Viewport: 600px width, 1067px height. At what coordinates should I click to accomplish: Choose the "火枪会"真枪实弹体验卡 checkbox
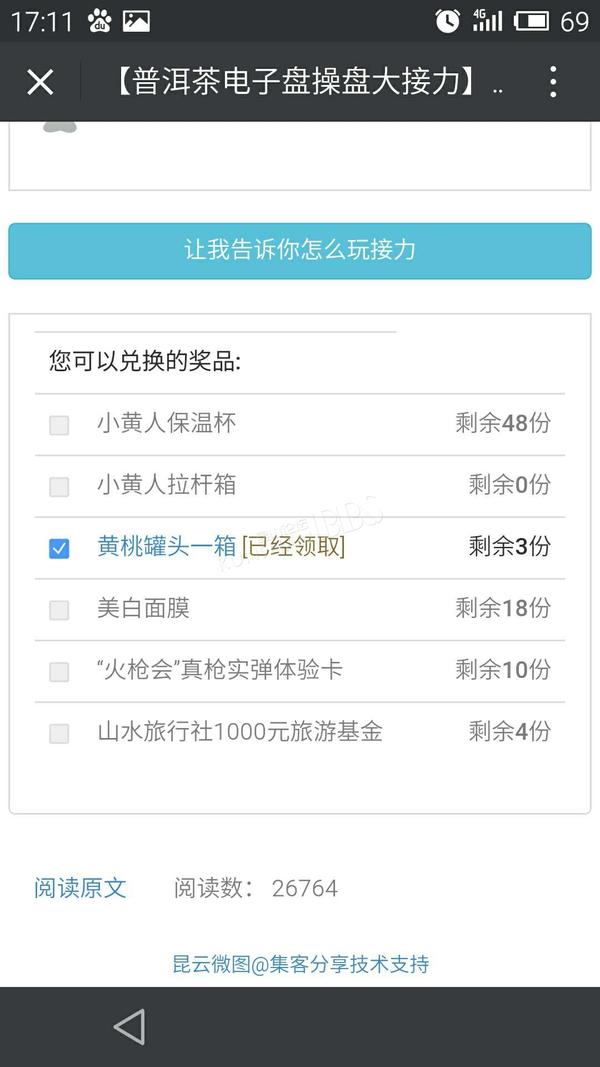coord(59,672)
